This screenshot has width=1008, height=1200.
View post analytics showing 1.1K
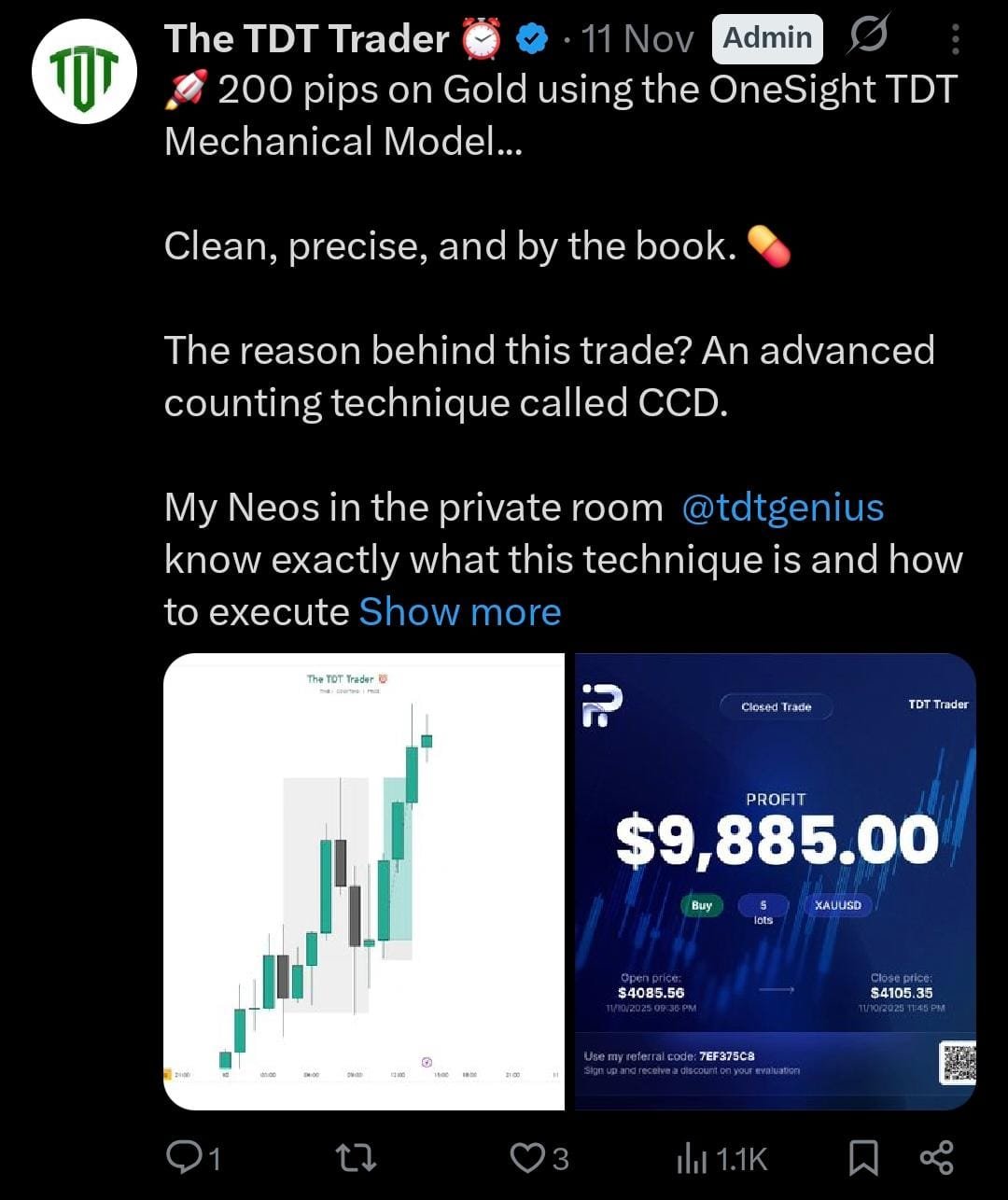(x=721, y=1158)
